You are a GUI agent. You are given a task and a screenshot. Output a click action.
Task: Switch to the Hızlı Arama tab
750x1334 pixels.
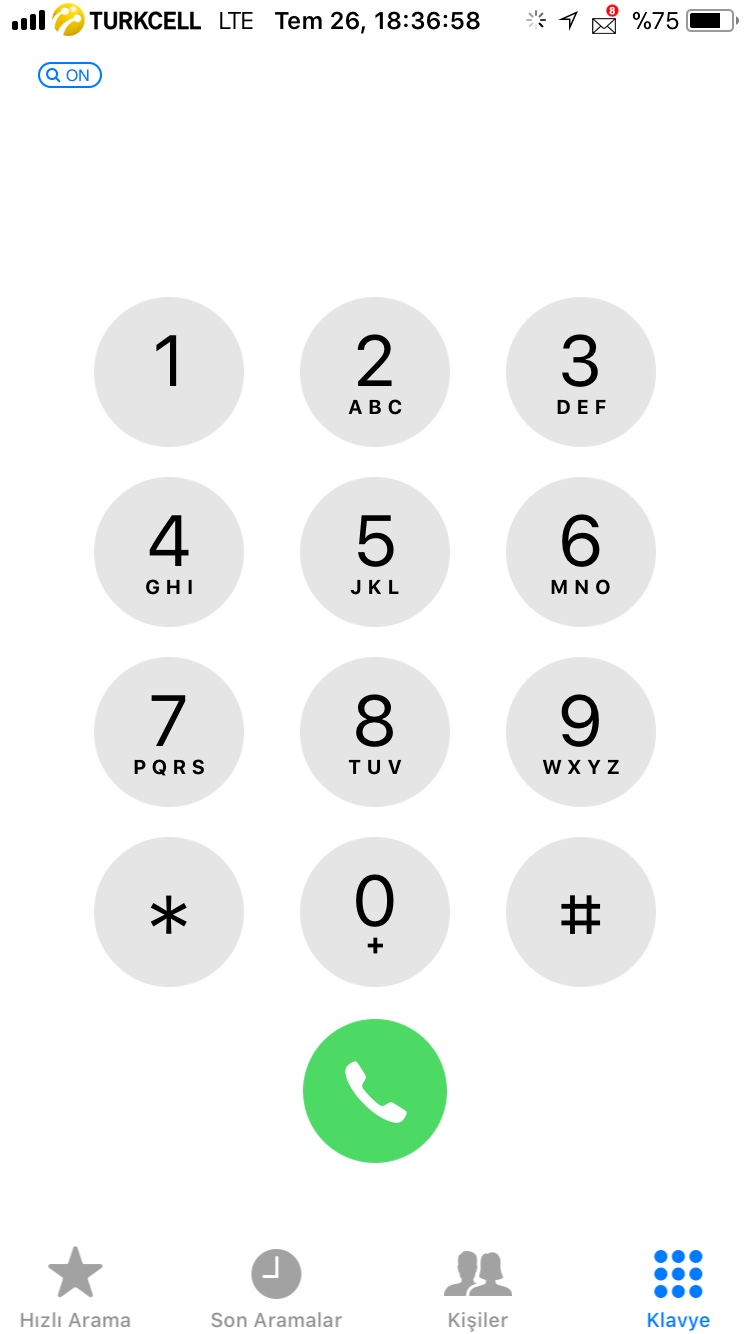click(x=75, y=1287)
